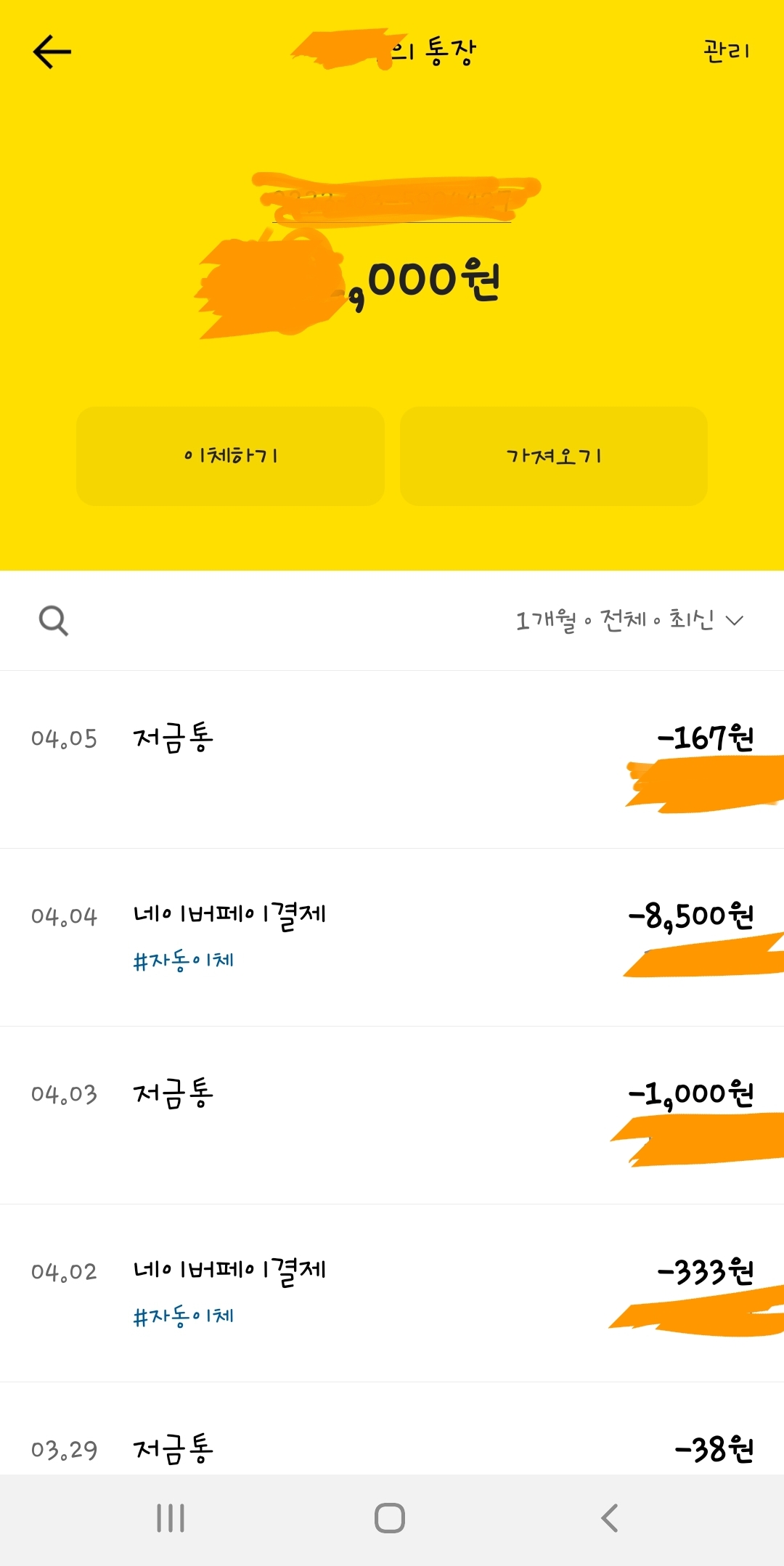Tap the 이체하기 transfer button
Viewport: 784px width, 1566px height.
pyautogui.click(x=230, y=456)
